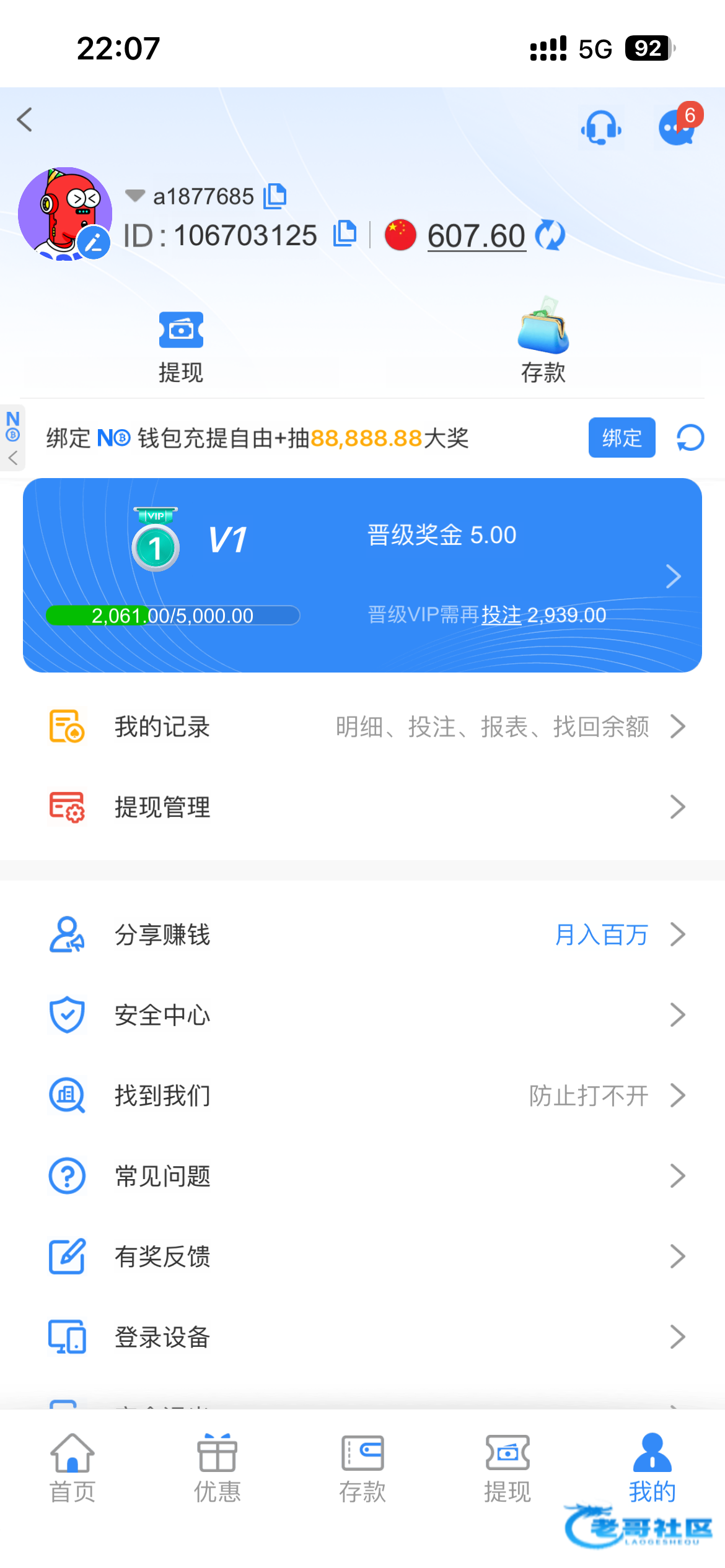Switch to 优惠 tab

click(x=217, y=1468)
